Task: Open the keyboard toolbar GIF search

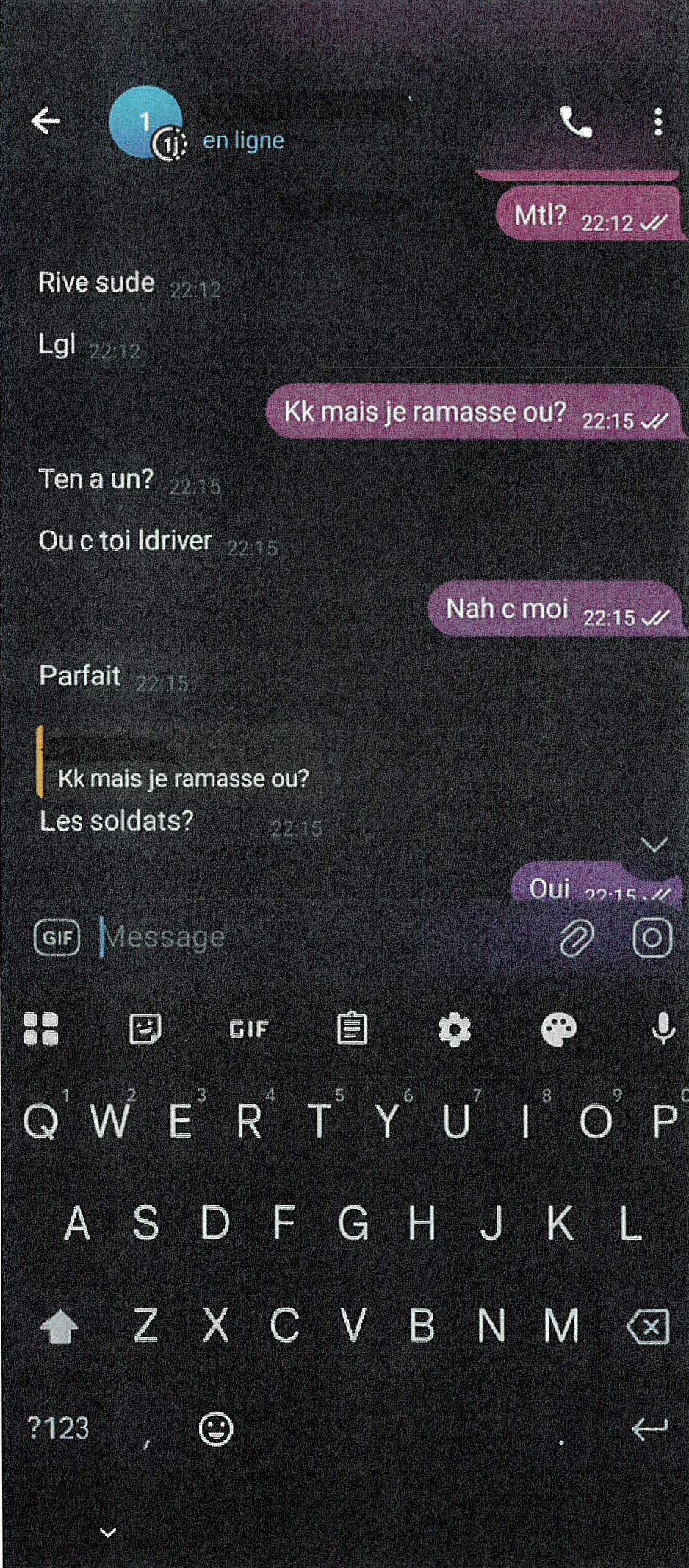Action: [248, 1029]
